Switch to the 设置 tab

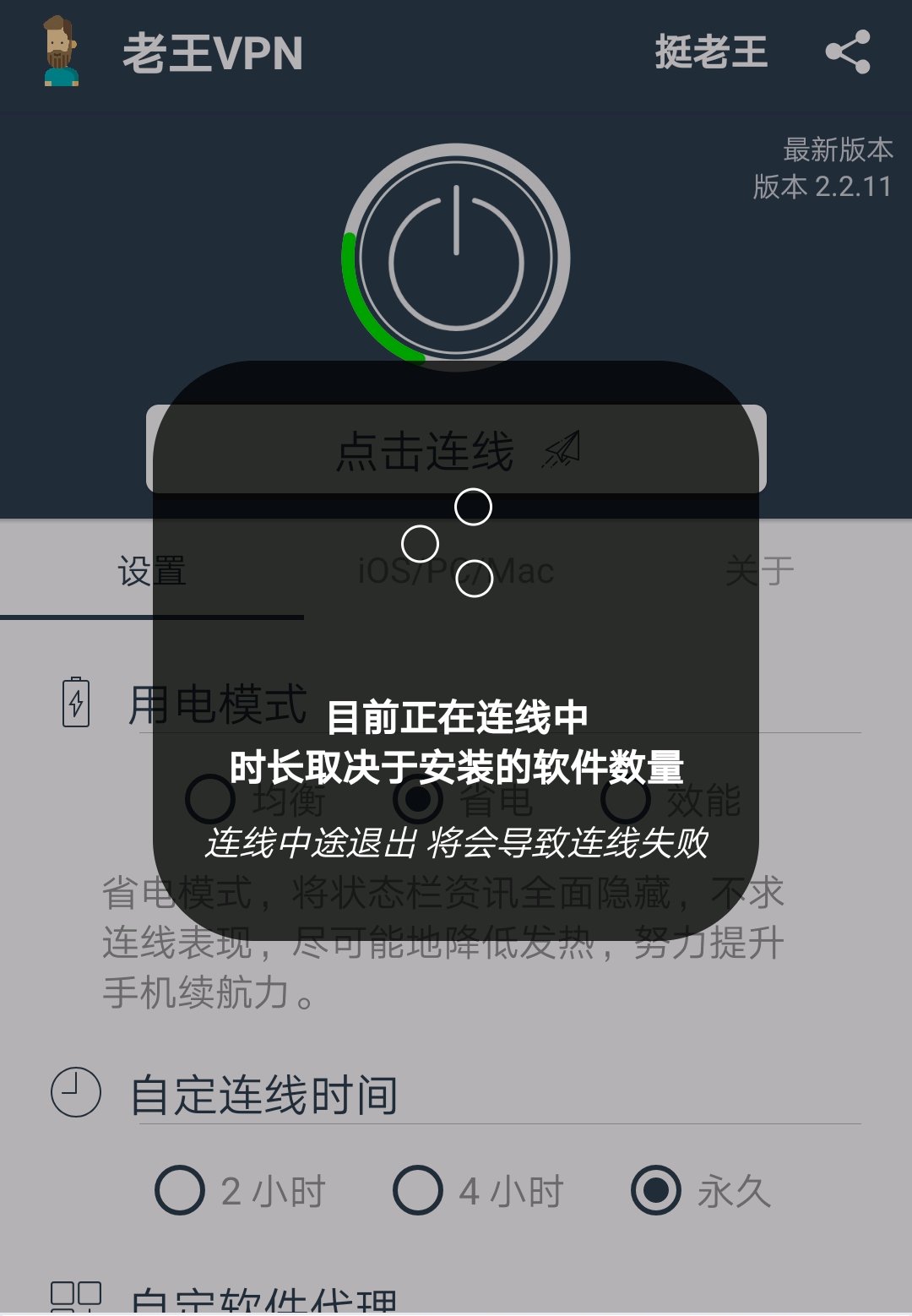(x=152, y=571)
